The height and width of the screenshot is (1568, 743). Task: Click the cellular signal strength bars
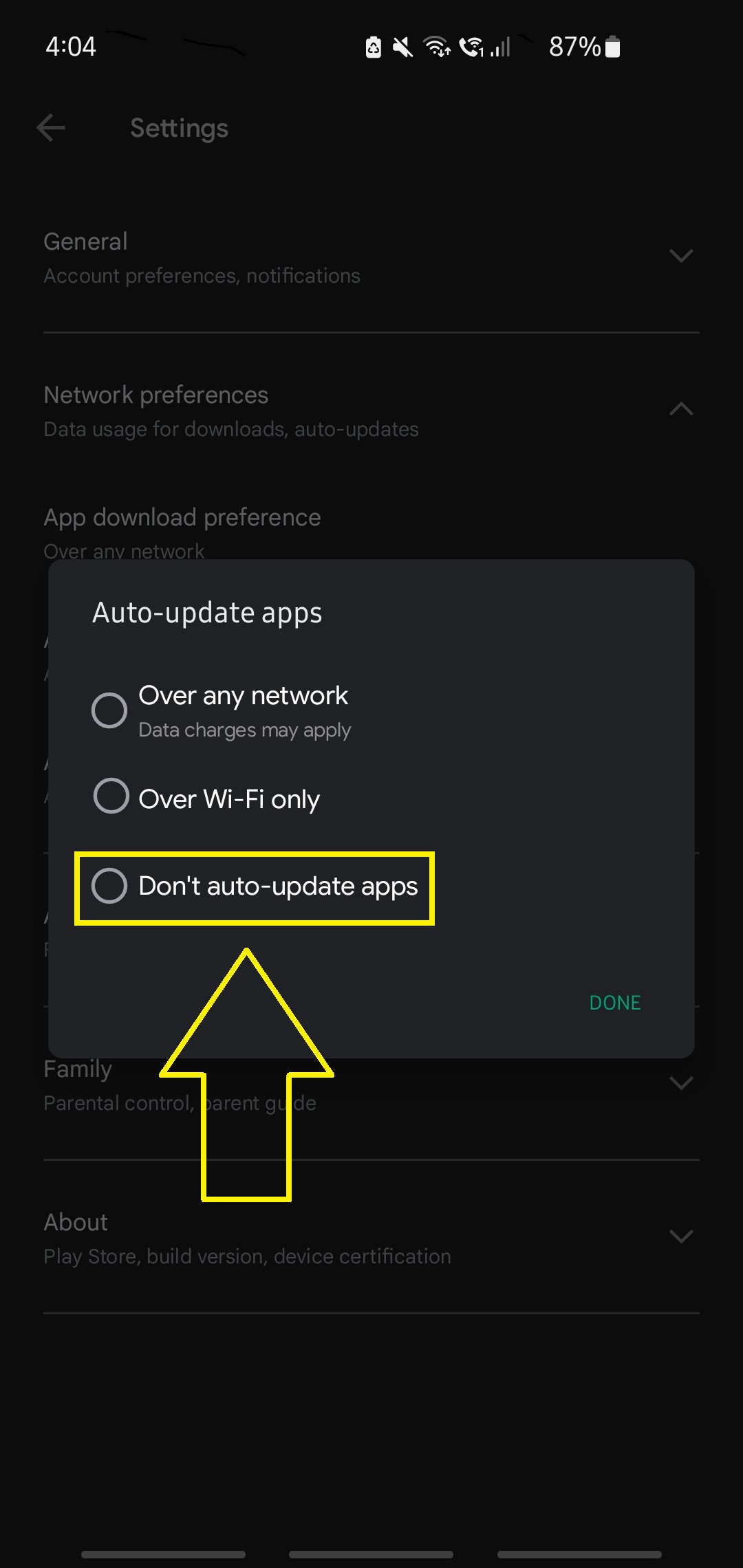(501, 48)
